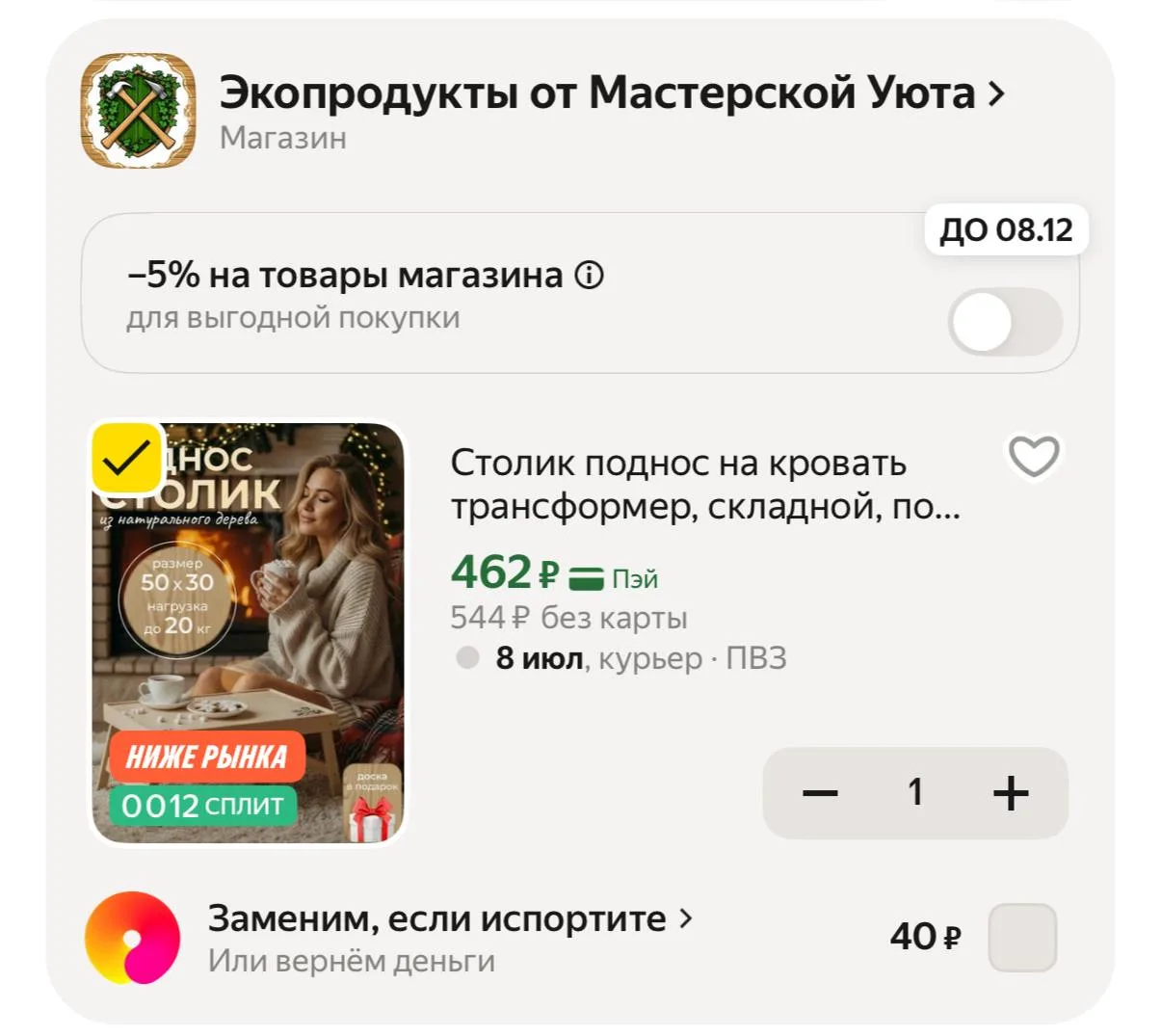This screenshot has width=1161, height=1036.
Task: Decrease item quantity with the minus button
Action: (820, 793)
